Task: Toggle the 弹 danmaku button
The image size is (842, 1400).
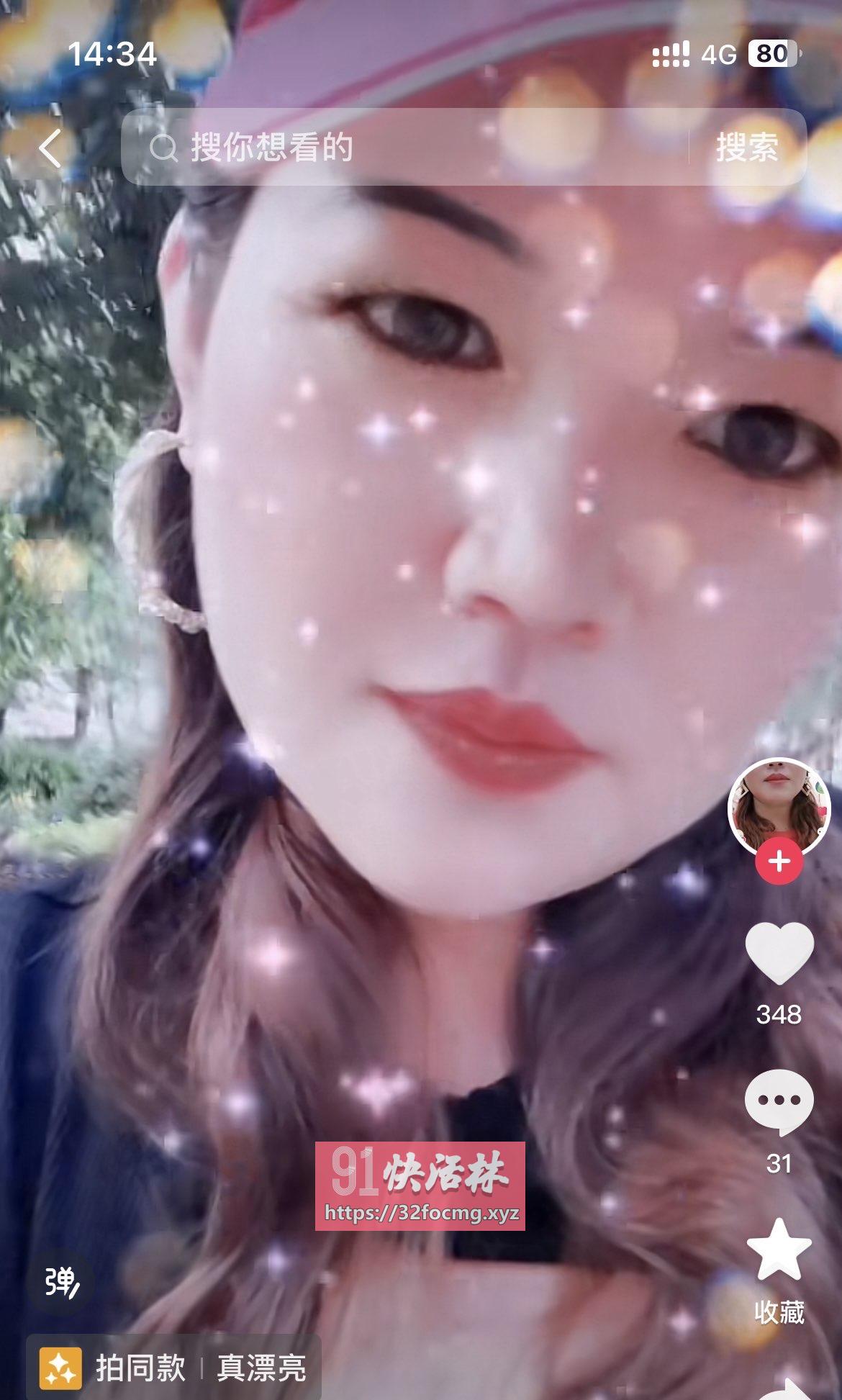Action: click(x=60, y=1283)
